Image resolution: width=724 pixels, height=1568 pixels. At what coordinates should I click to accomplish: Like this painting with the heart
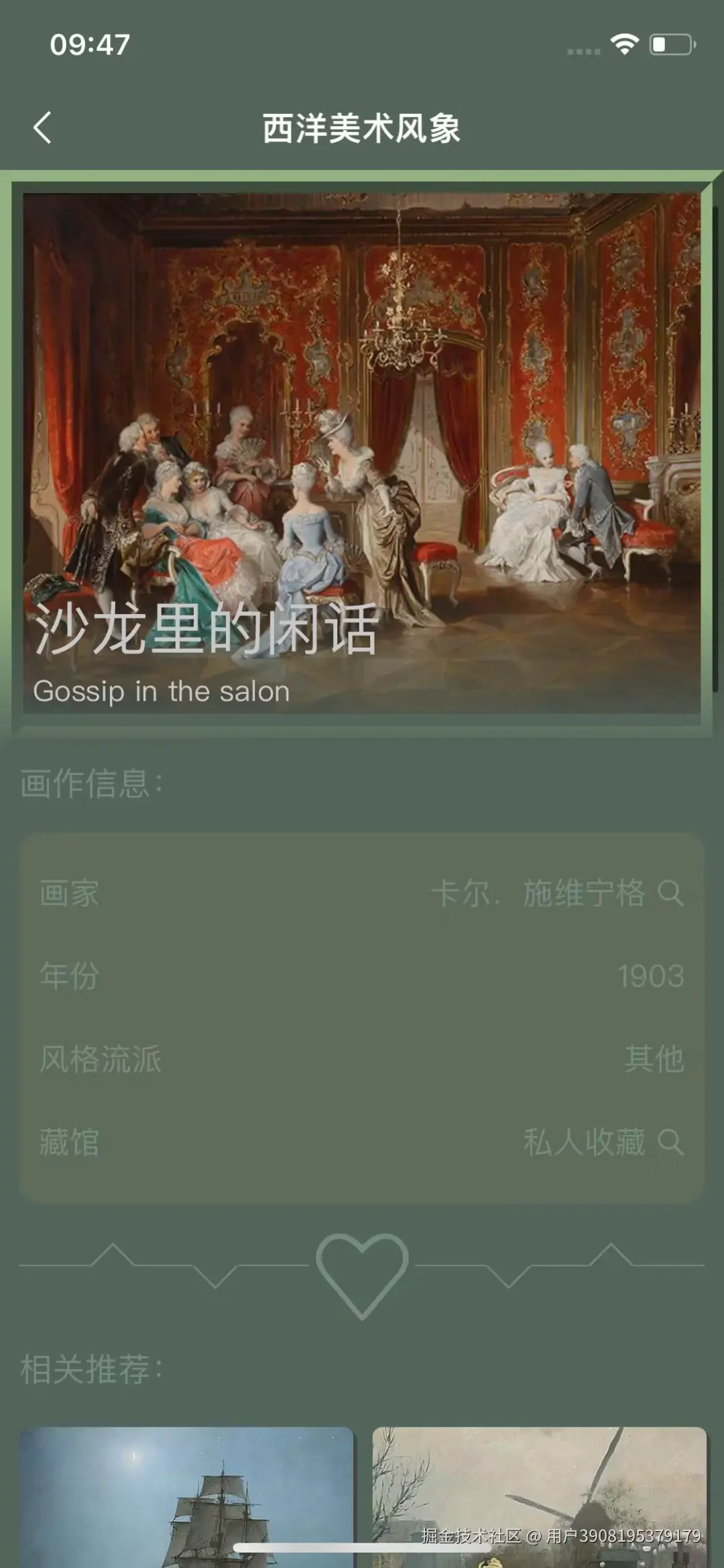[362, 1274]
